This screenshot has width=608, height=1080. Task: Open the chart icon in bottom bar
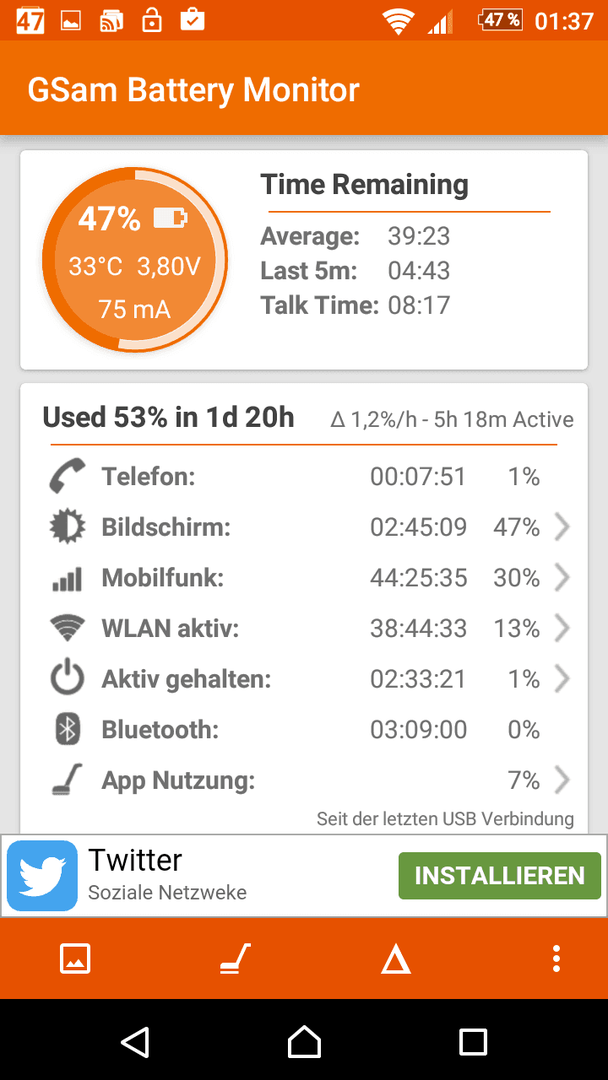[75, 959]
